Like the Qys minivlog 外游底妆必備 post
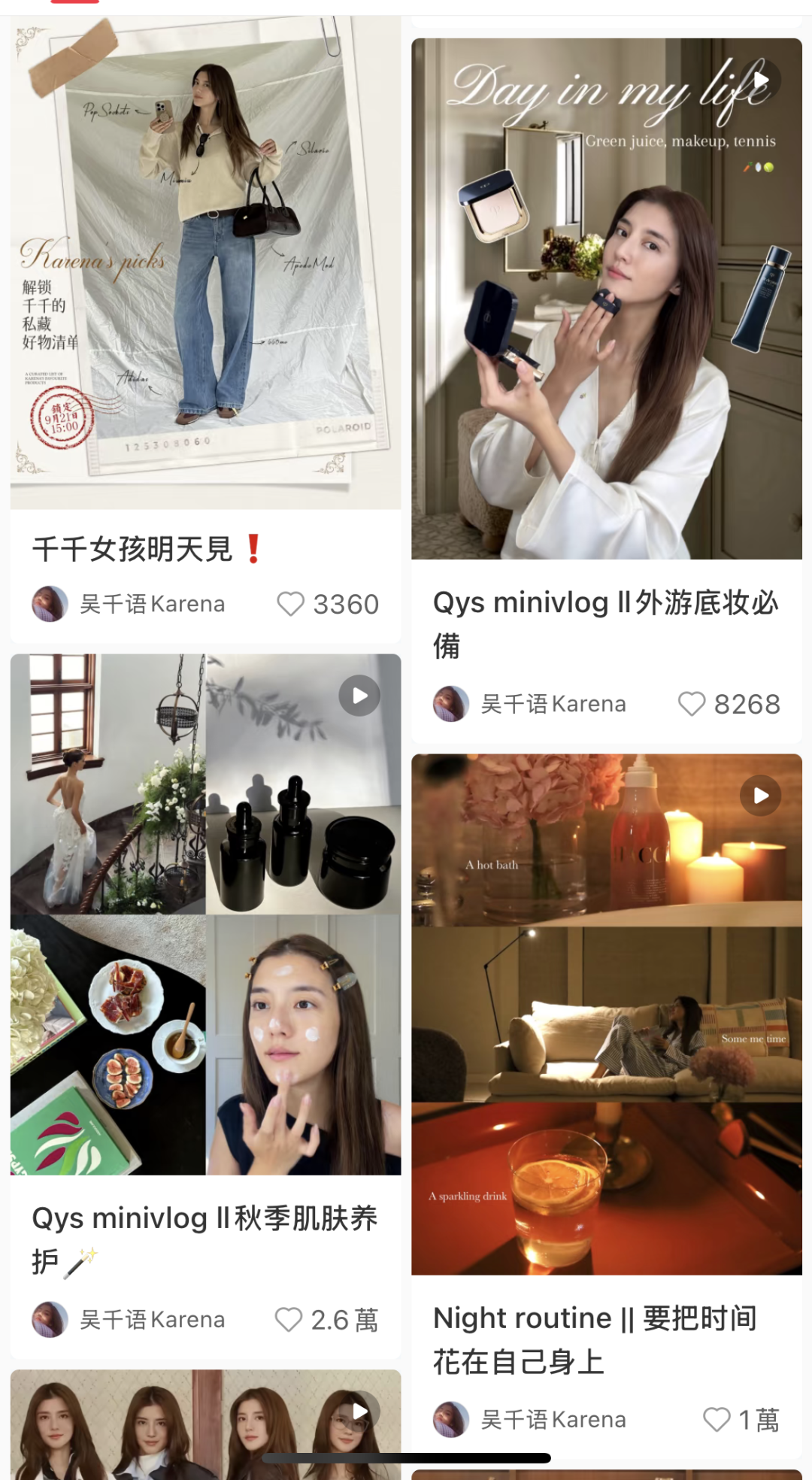Viewport: 812px width, 1480px height. pyautogui.click(x=692, y=704)
